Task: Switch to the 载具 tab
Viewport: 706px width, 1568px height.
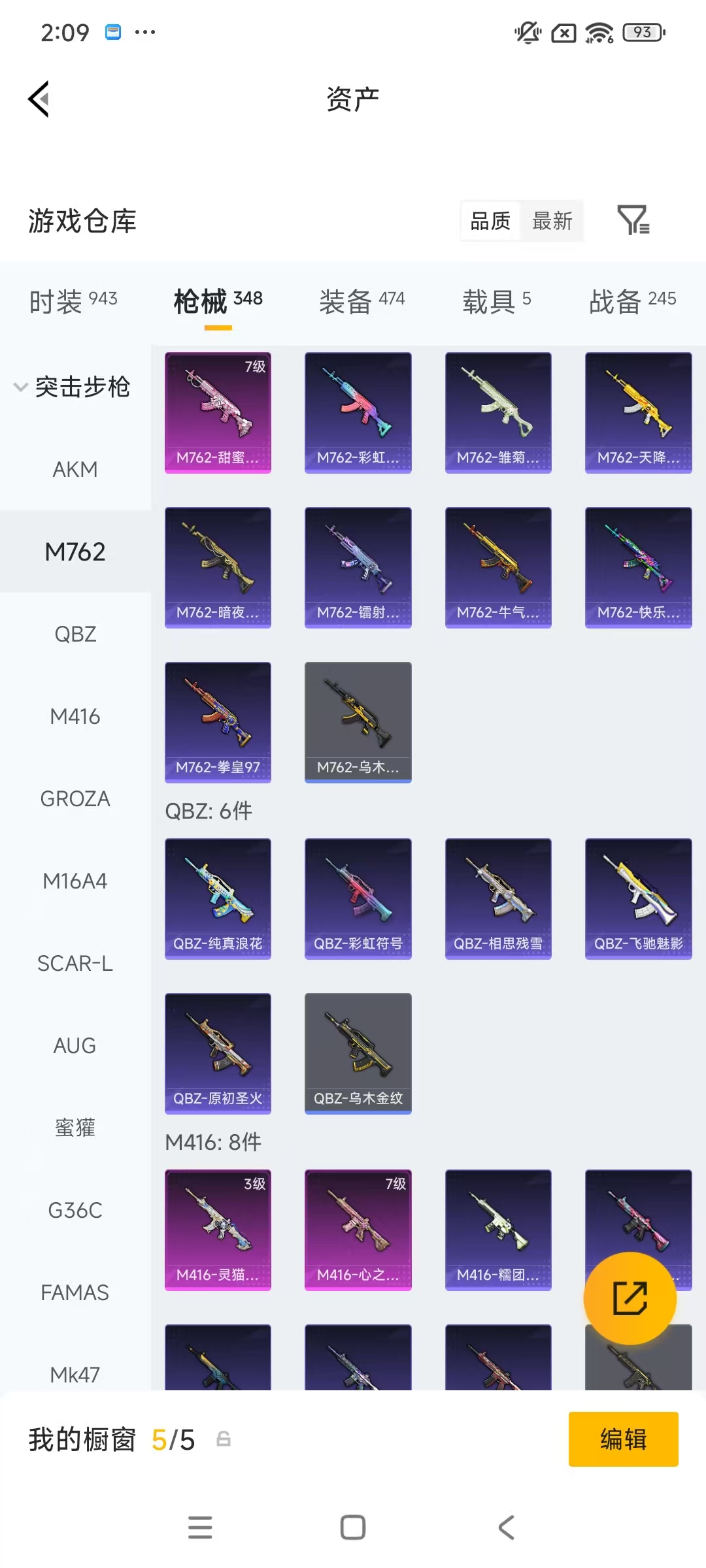Action: tap(496, 301)
